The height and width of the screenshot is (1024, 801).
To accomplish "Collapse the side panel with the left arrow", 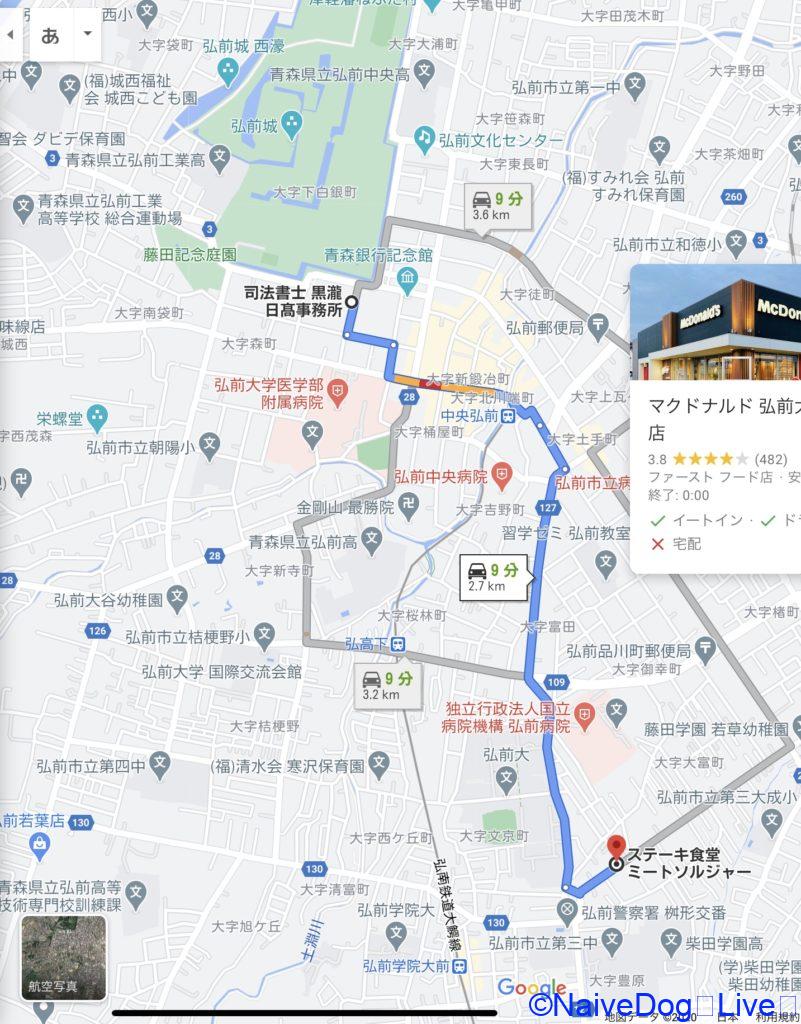I will coord(10,34).
